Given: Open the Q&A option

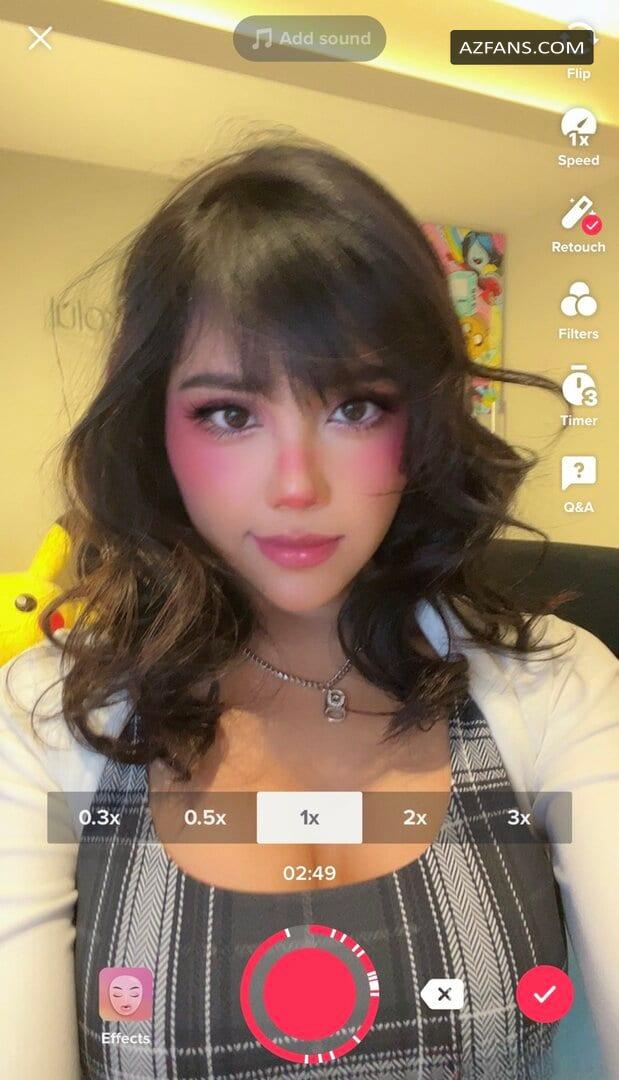Looking at the screenshot, I should click(x=578, y=484).
